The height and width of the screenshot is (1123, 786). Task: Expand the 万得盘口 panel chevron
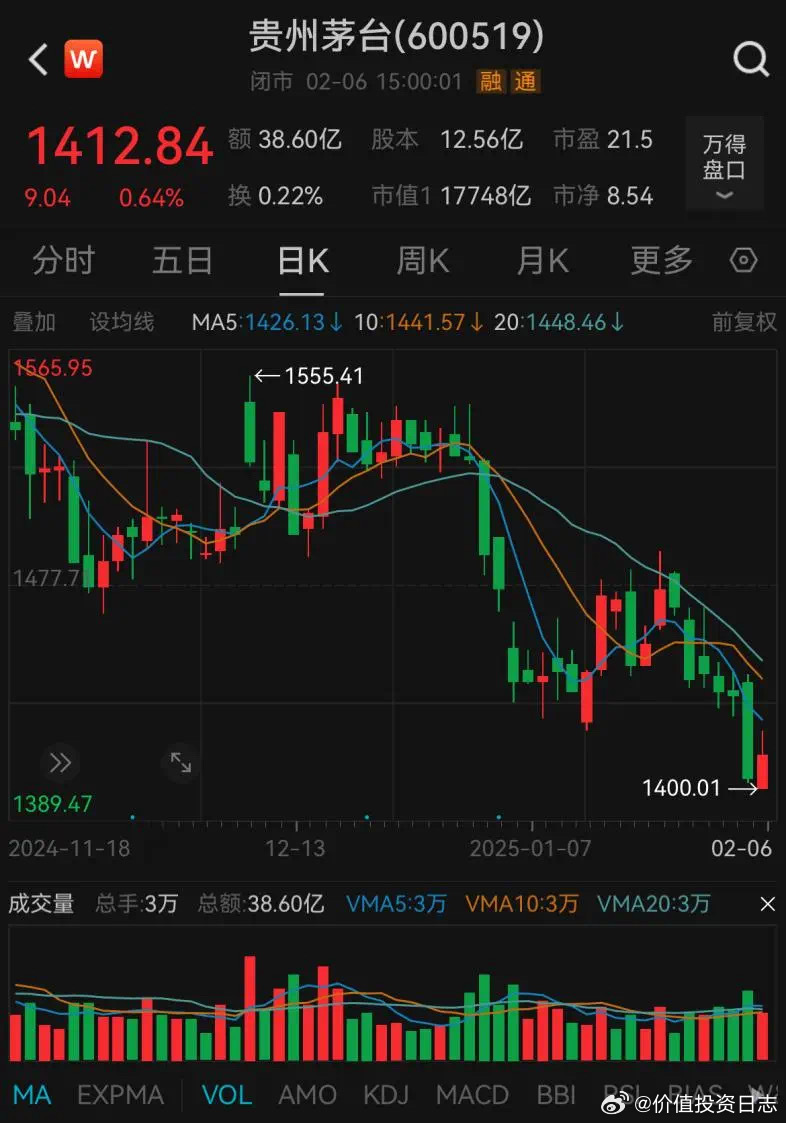[723, 196]
